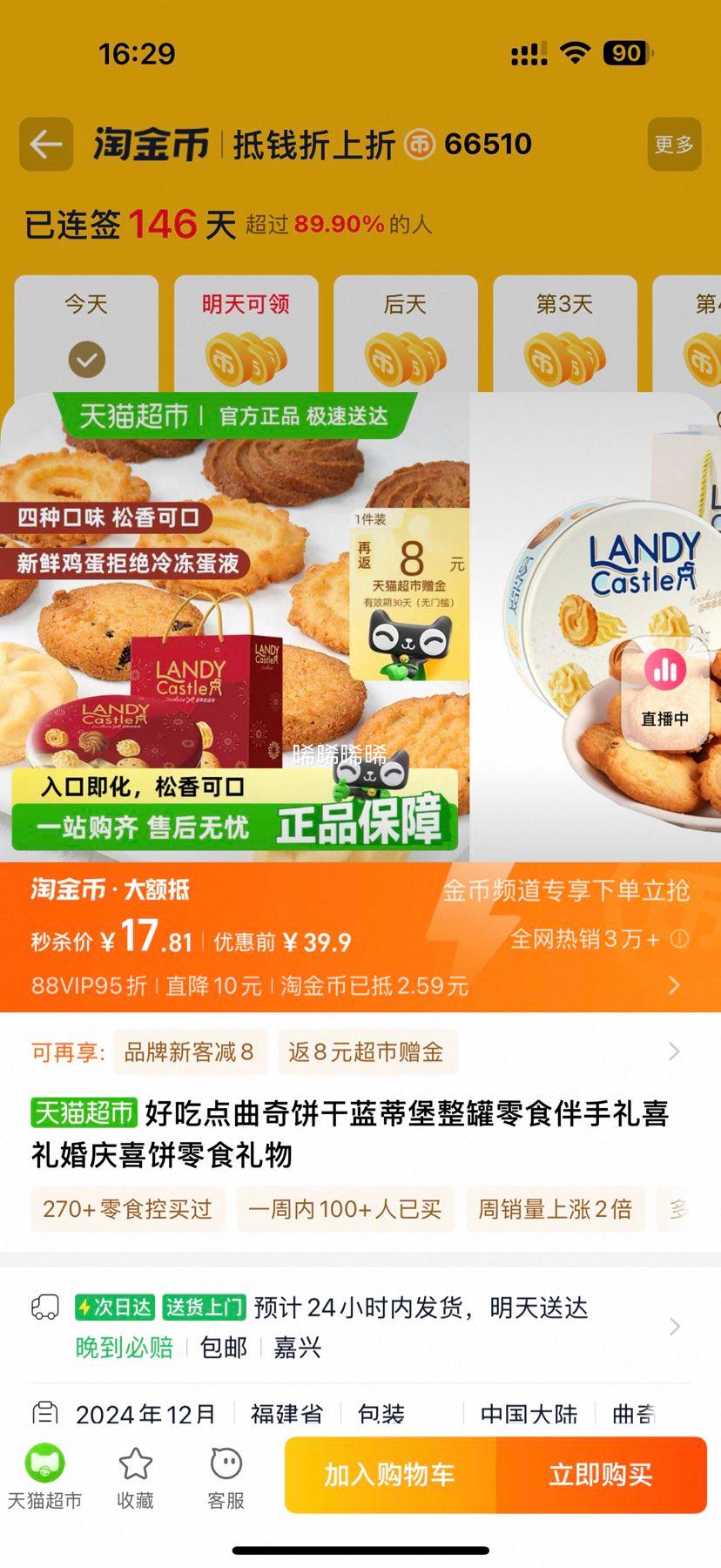Screen dimensions: 721x1568
Task: Tap 立即购买 to buy now
Action: tap(601, 1475)
